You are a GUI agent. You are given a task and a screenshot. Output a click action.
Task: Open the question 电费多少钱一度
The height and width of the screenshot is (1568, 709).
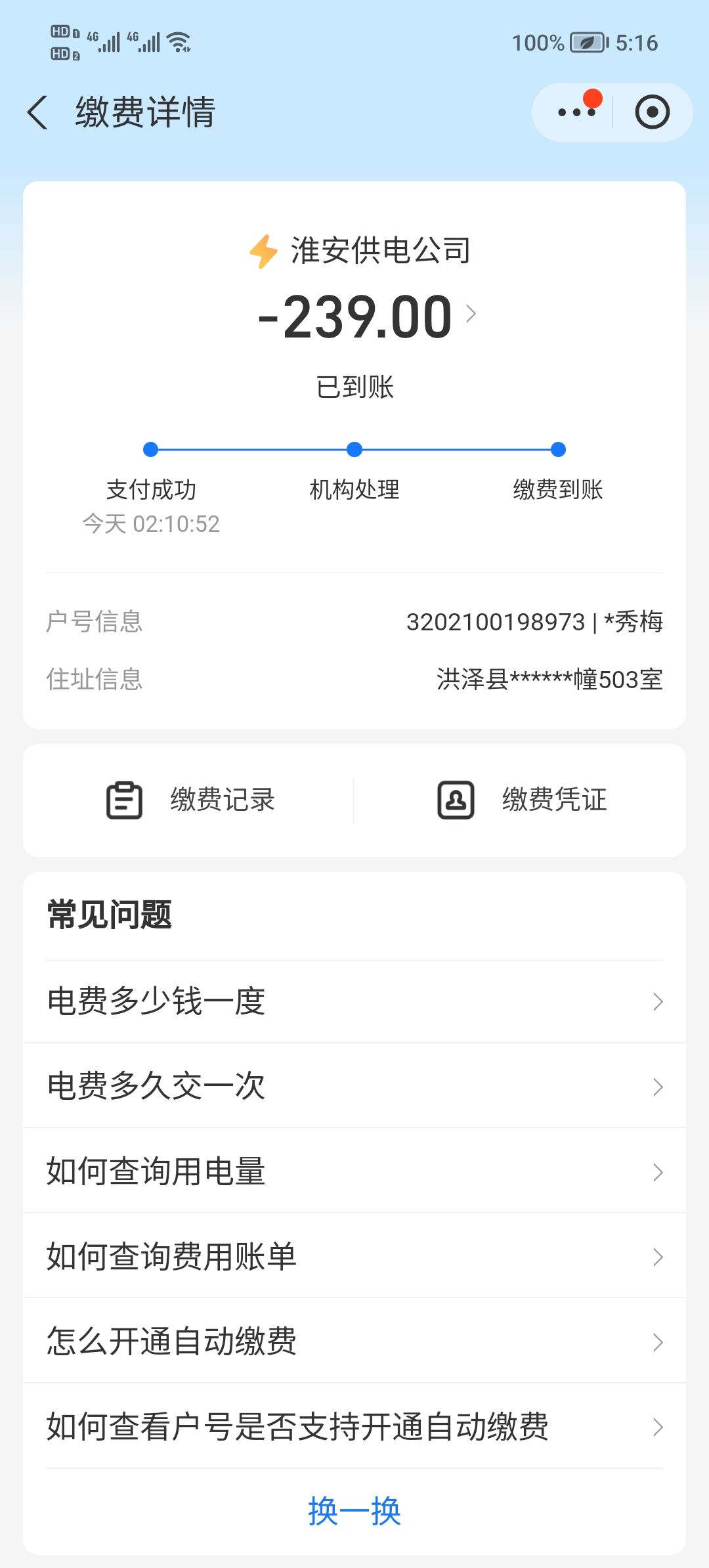point(354,1001)
